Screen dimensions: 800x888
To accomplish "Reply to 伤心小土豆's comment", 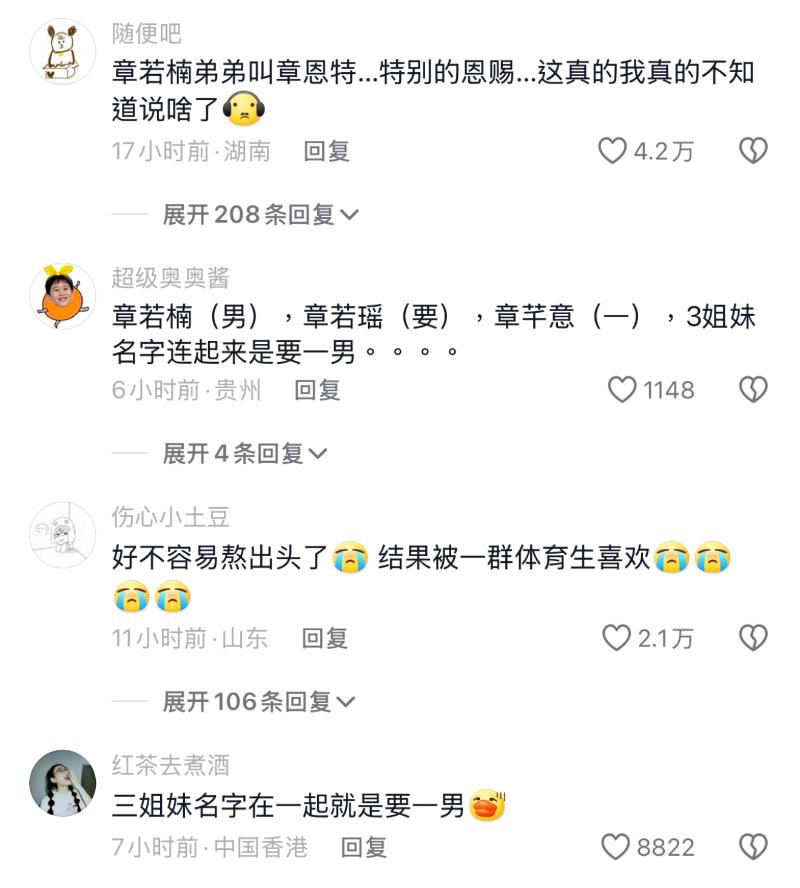I will [324, 637].
